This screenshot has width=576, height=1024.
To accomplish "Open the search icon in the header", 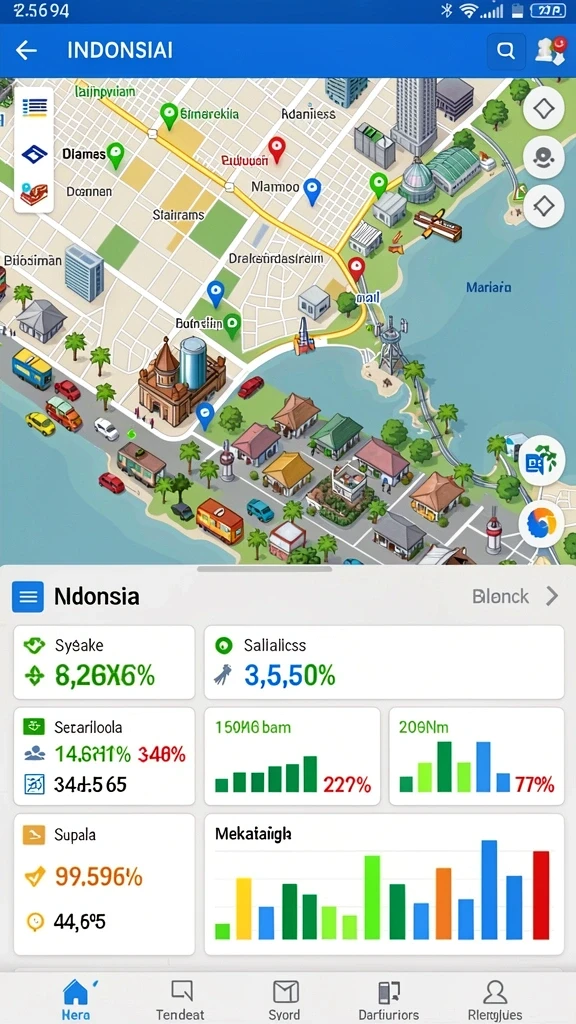I will tap(505, 51).
